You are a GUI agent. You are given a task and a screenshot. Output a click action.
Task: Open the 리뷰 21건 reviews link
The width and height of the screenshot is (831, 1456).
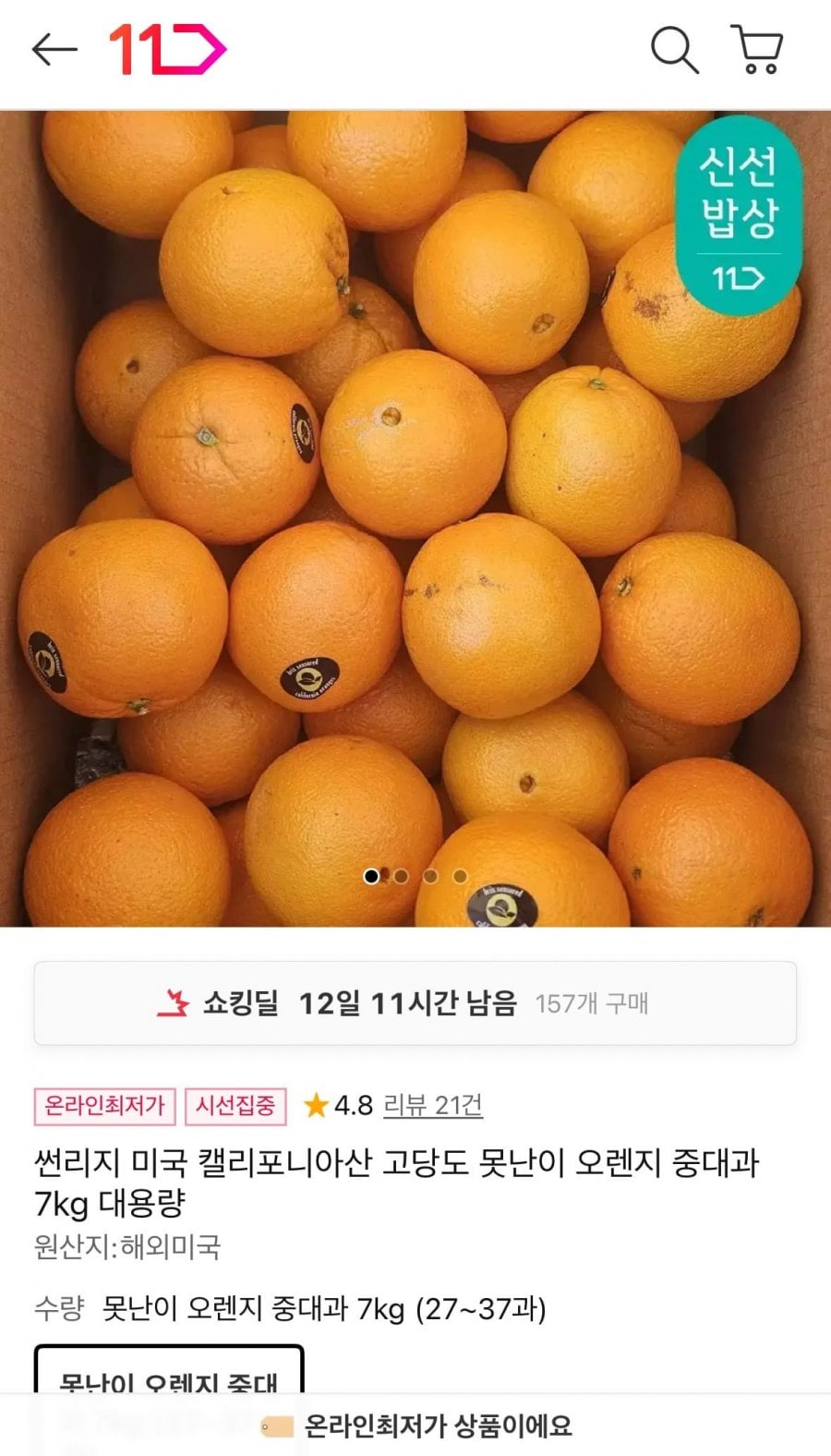(432, 1105)
